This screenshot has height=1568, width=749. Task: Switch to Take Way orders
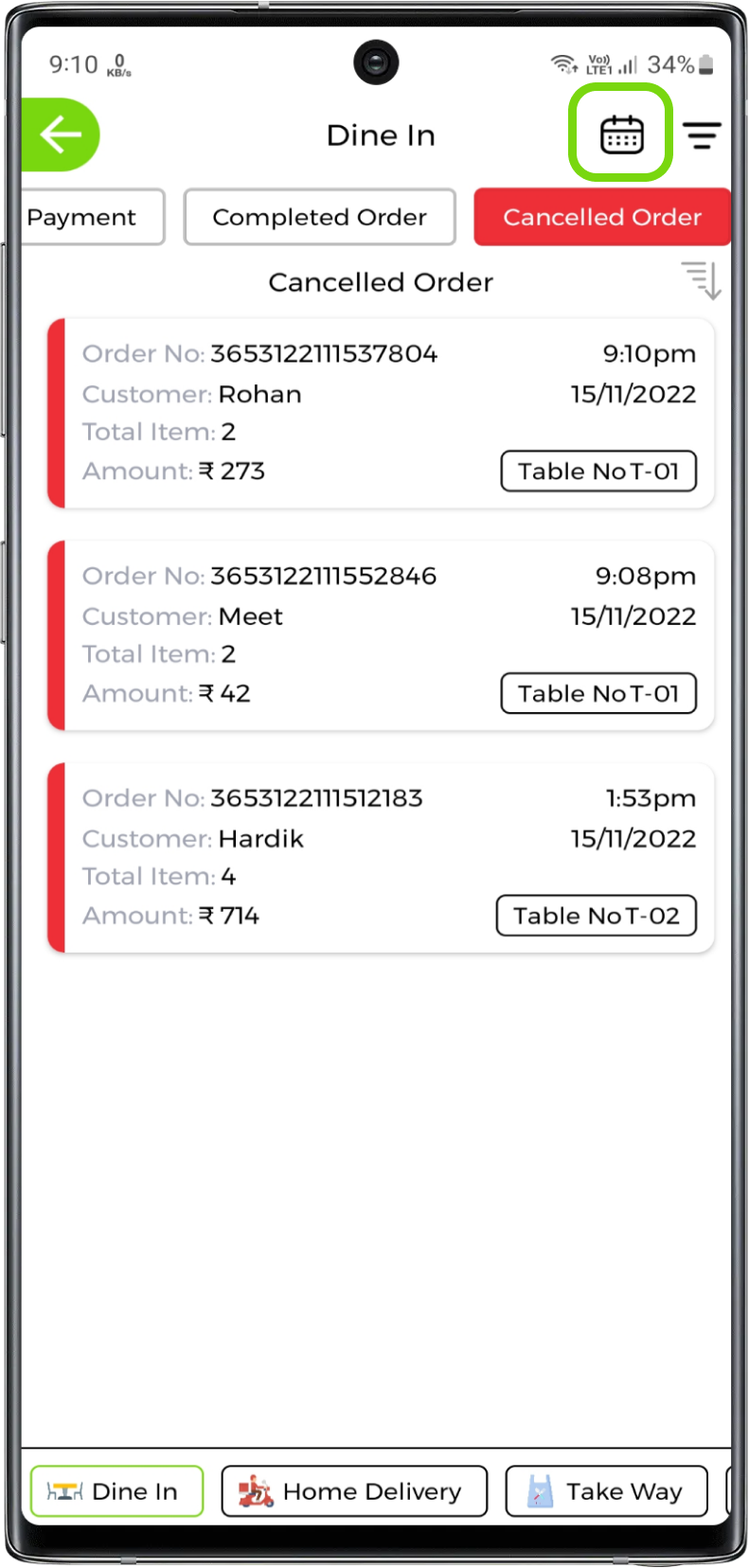tap(607, 1491)
